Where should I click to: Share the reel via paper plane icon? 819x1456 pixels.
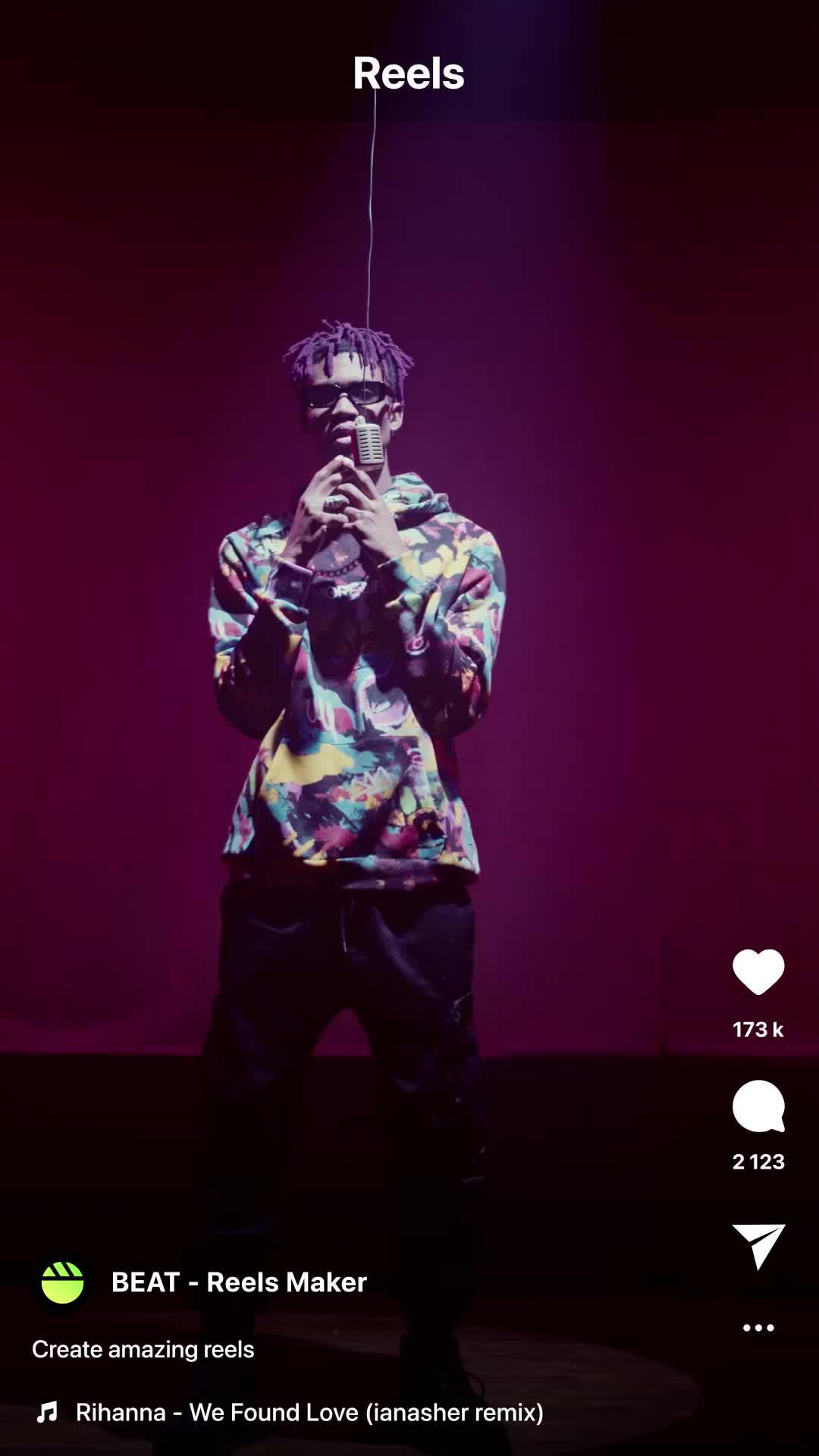tap(758, 1245)
